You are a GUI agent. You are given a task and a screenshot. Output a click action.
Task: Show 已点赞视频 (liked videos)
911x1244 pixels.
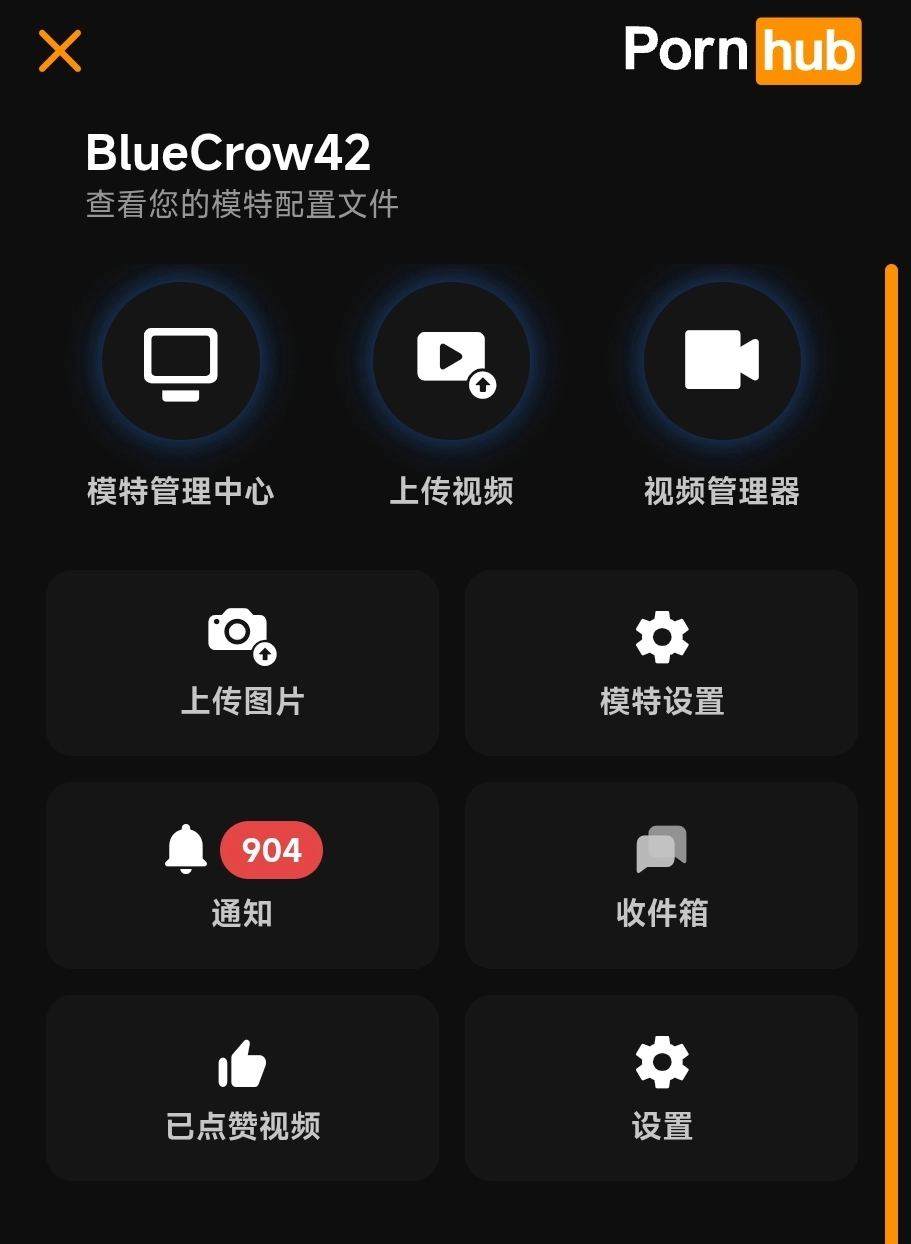[242, 1088]
